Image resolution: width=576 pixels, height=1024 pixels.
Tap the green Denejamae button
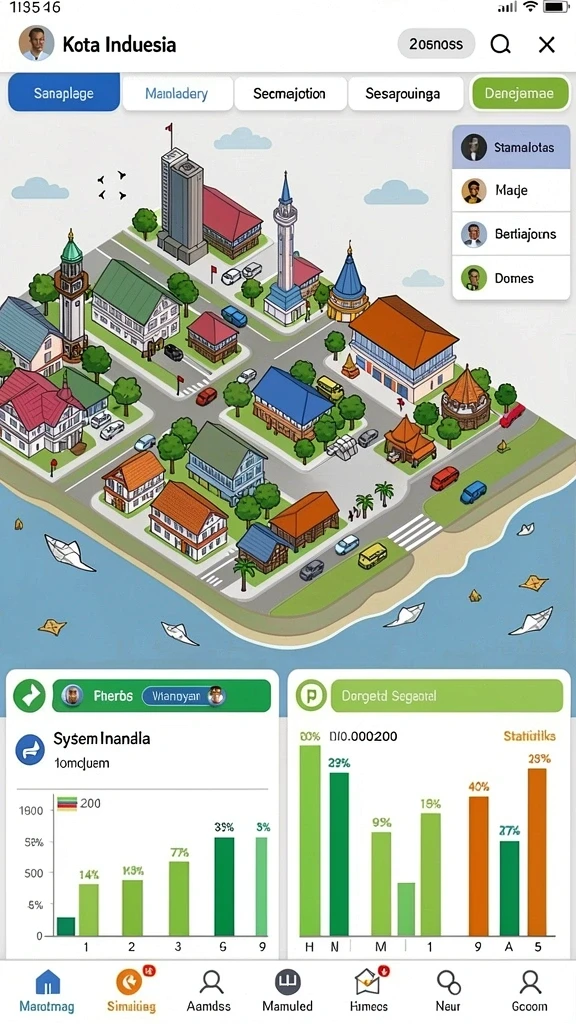[x=519, y=93]
